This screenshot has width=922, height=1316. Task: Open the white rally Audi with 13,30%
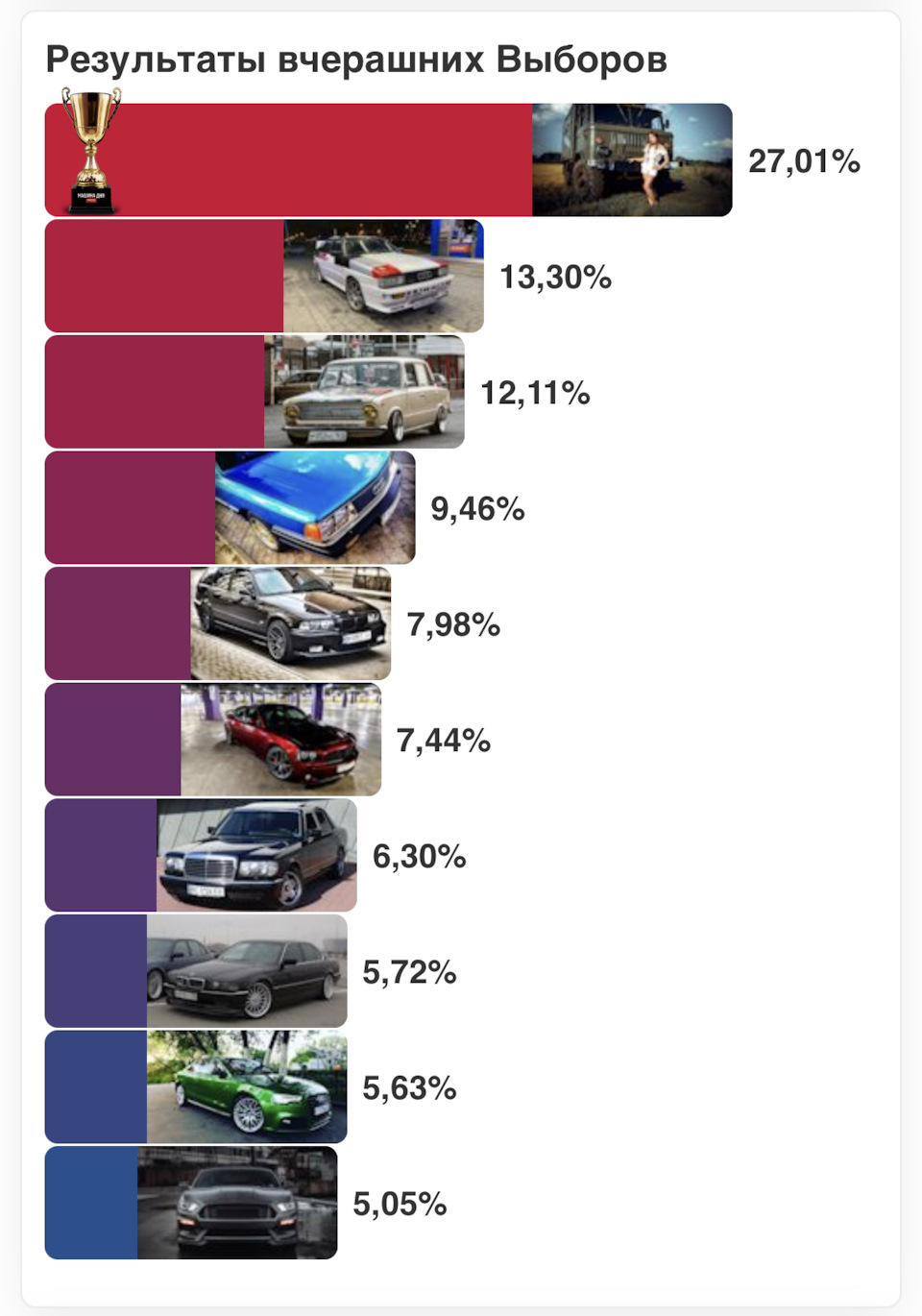coord(382,276)
